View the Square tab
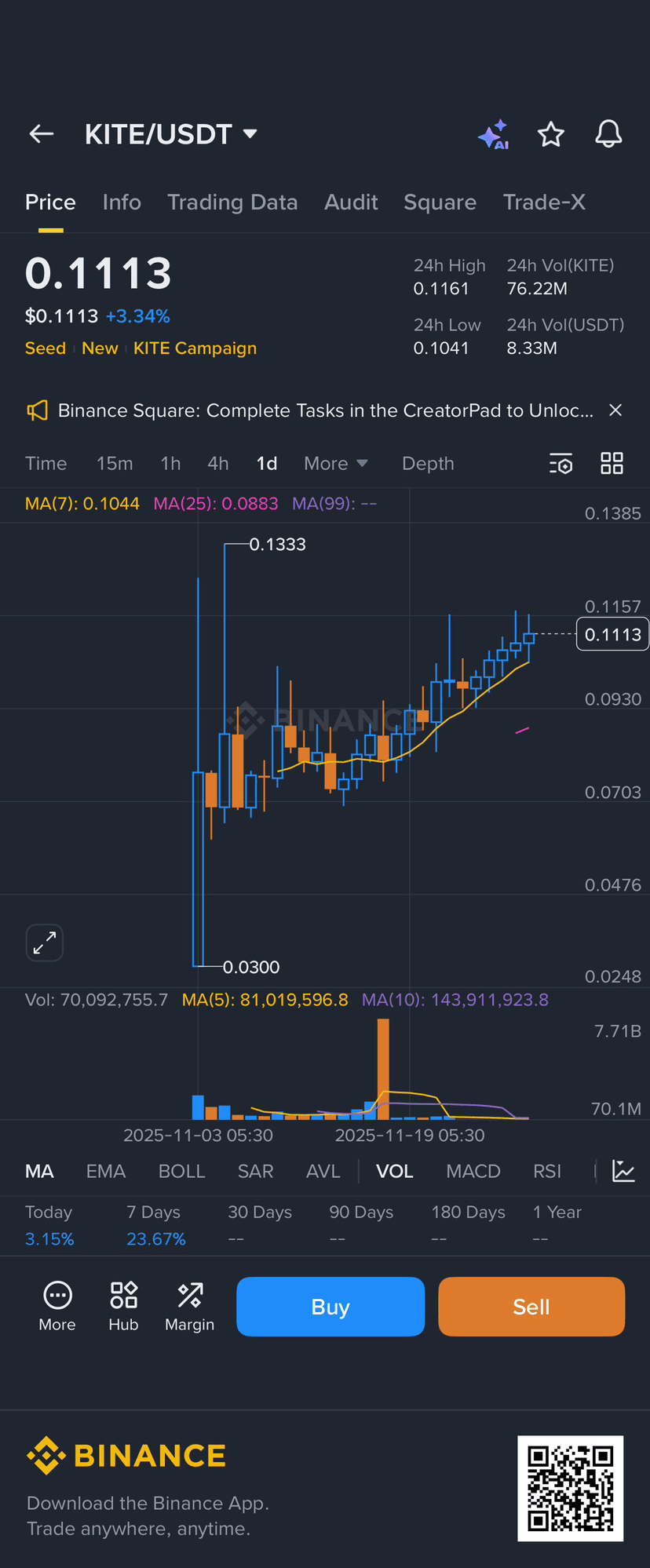The width and height of the screenshot is (650, 1568). coord(440,202)
